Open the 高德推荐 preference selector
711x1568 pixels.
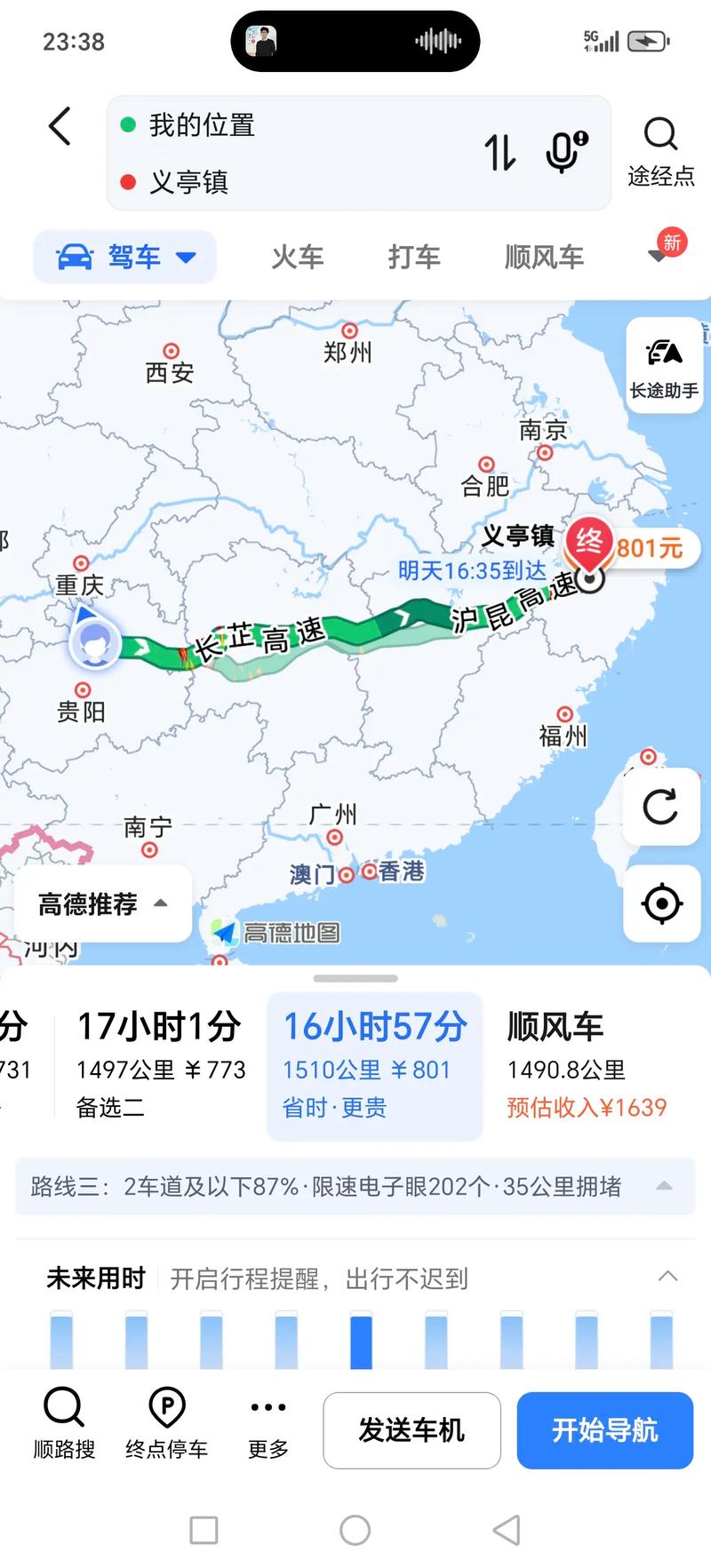coord(102,903)
